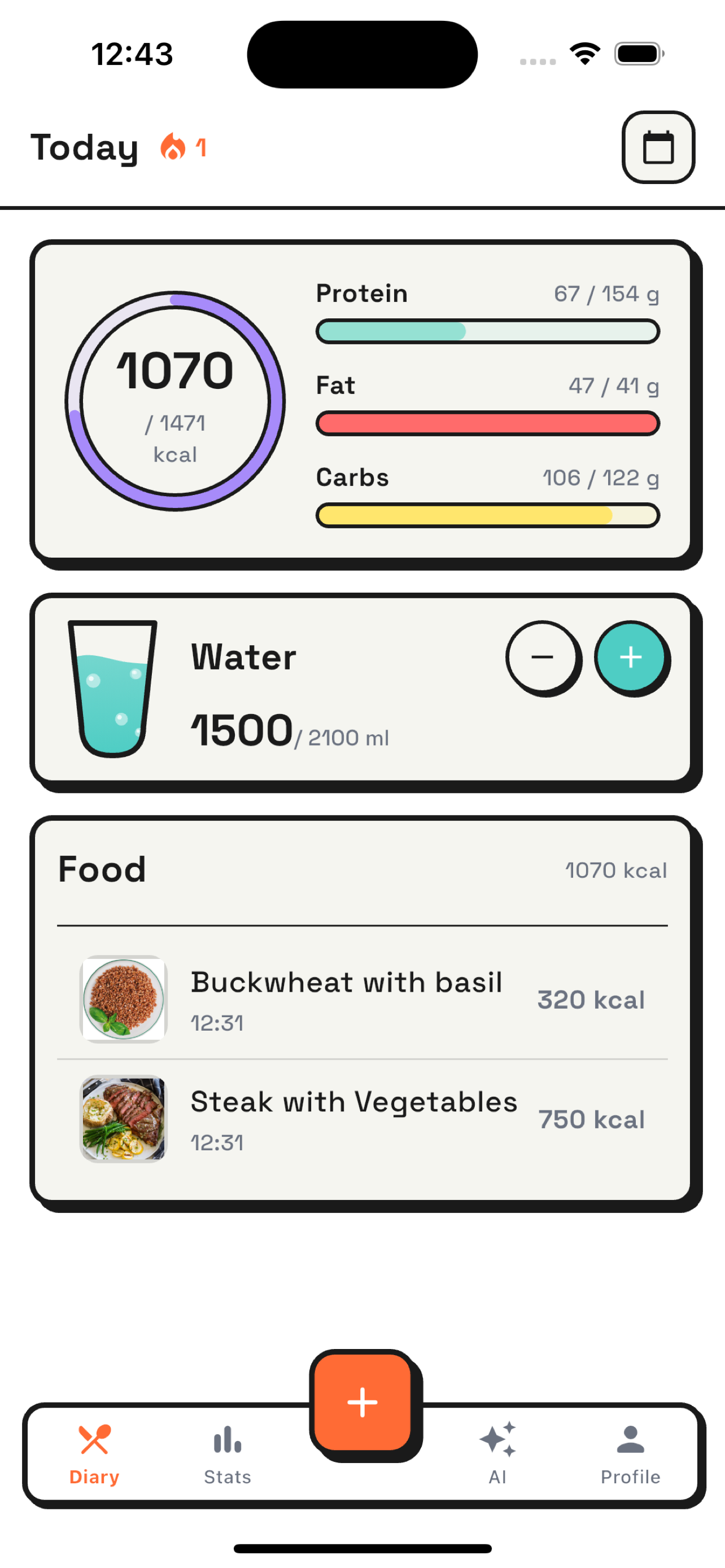
Task: Decrease water intake with minus button
Action: point(543,658)
